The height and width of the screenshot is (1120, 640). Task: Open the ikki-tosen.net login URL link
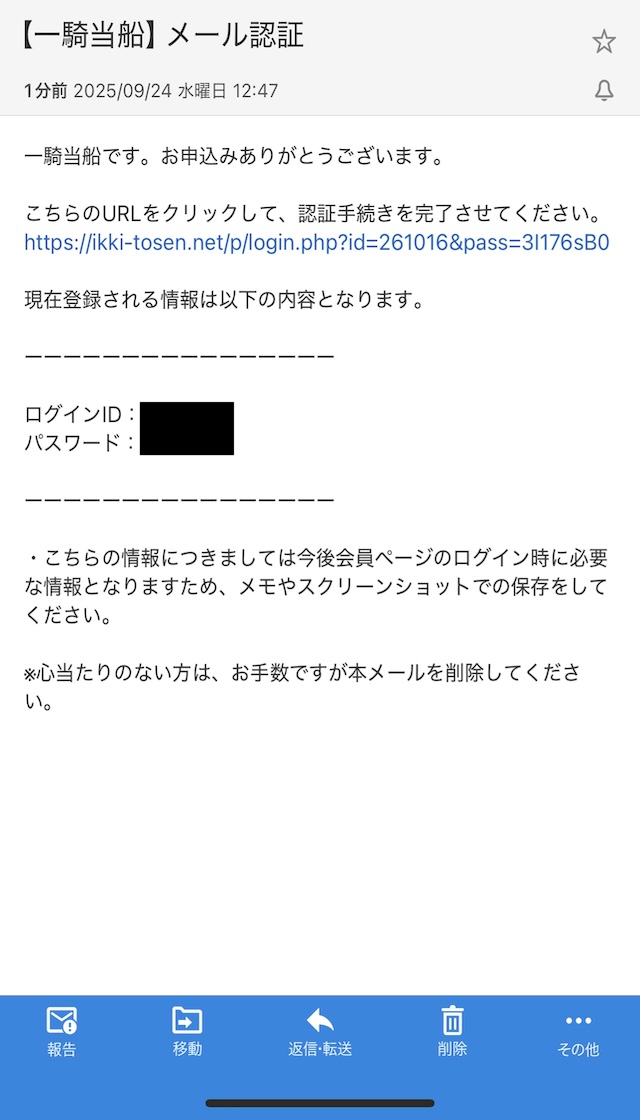pos(316,242)
